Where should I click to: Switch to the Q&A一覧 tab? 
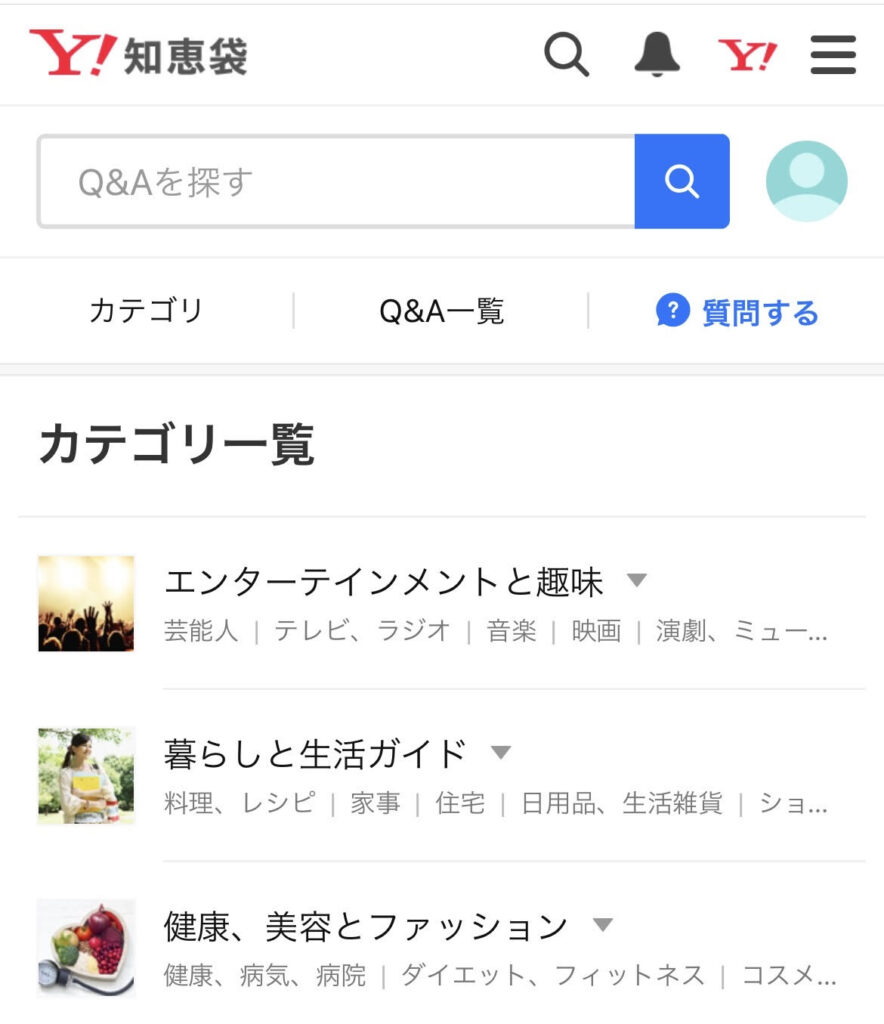441,312
